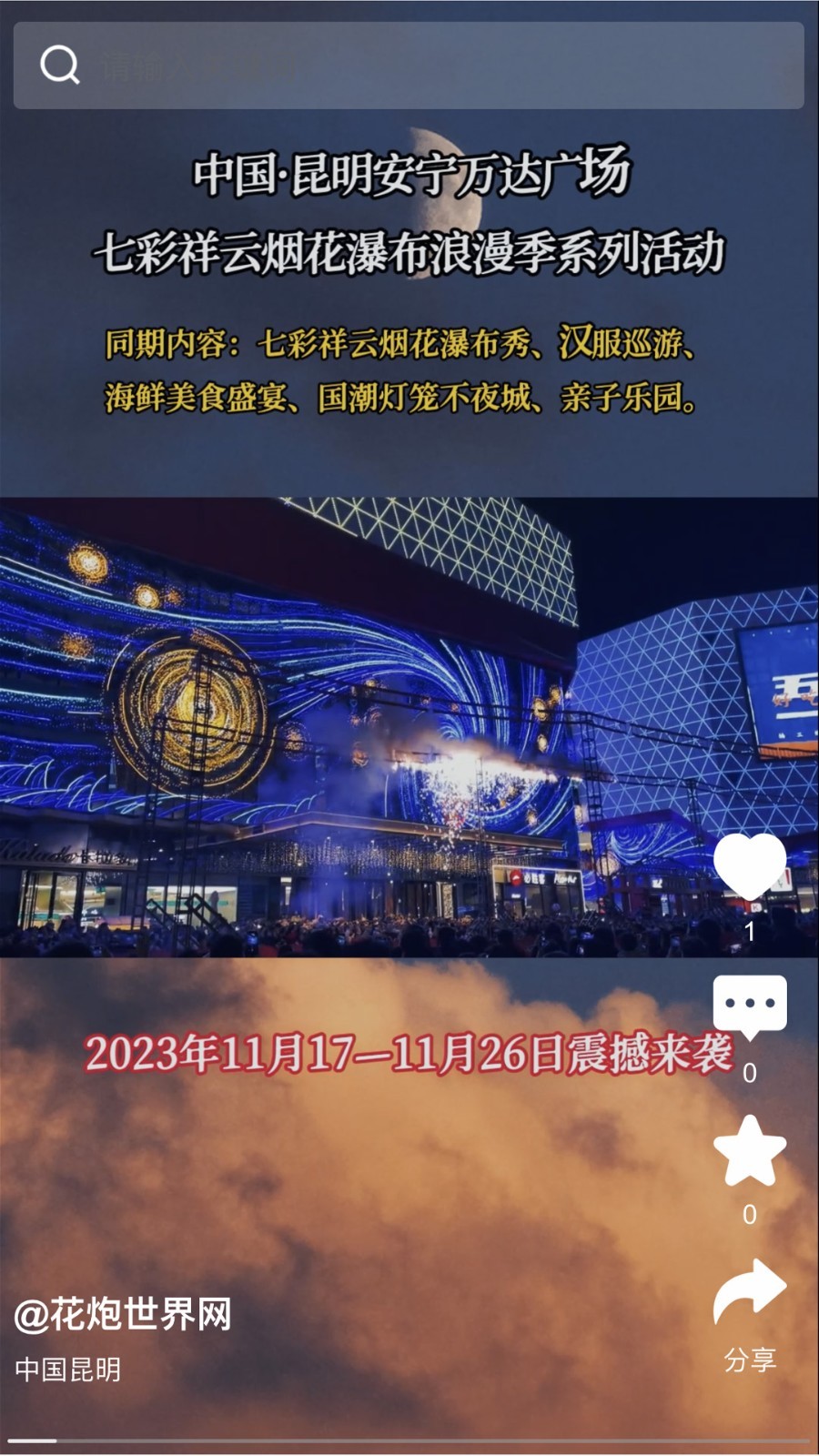The width and height of the screenshot is (819, 1456).
Task: Favorite the video with the star
Action: [x=749, y=1151]
